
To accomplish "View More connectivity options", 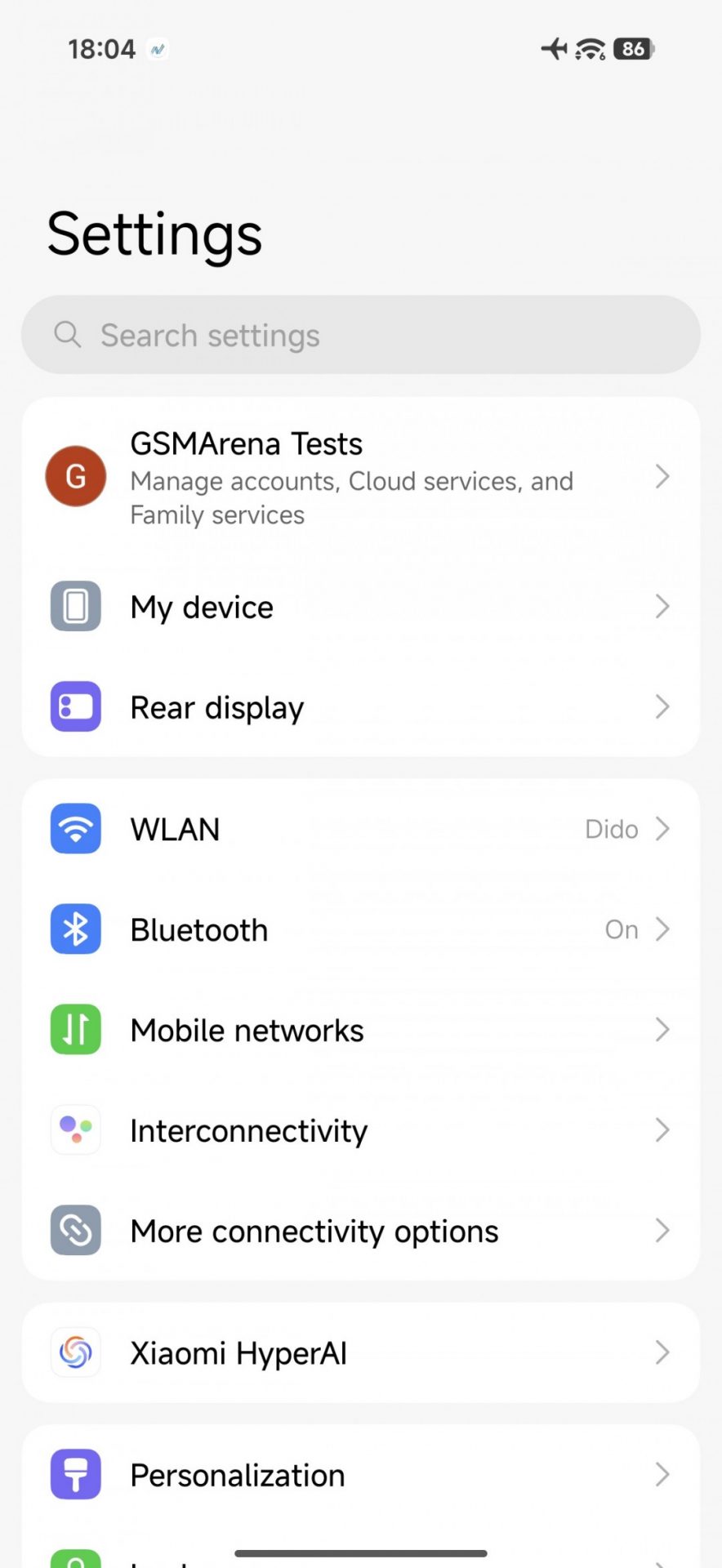I will click(359, 1231).
